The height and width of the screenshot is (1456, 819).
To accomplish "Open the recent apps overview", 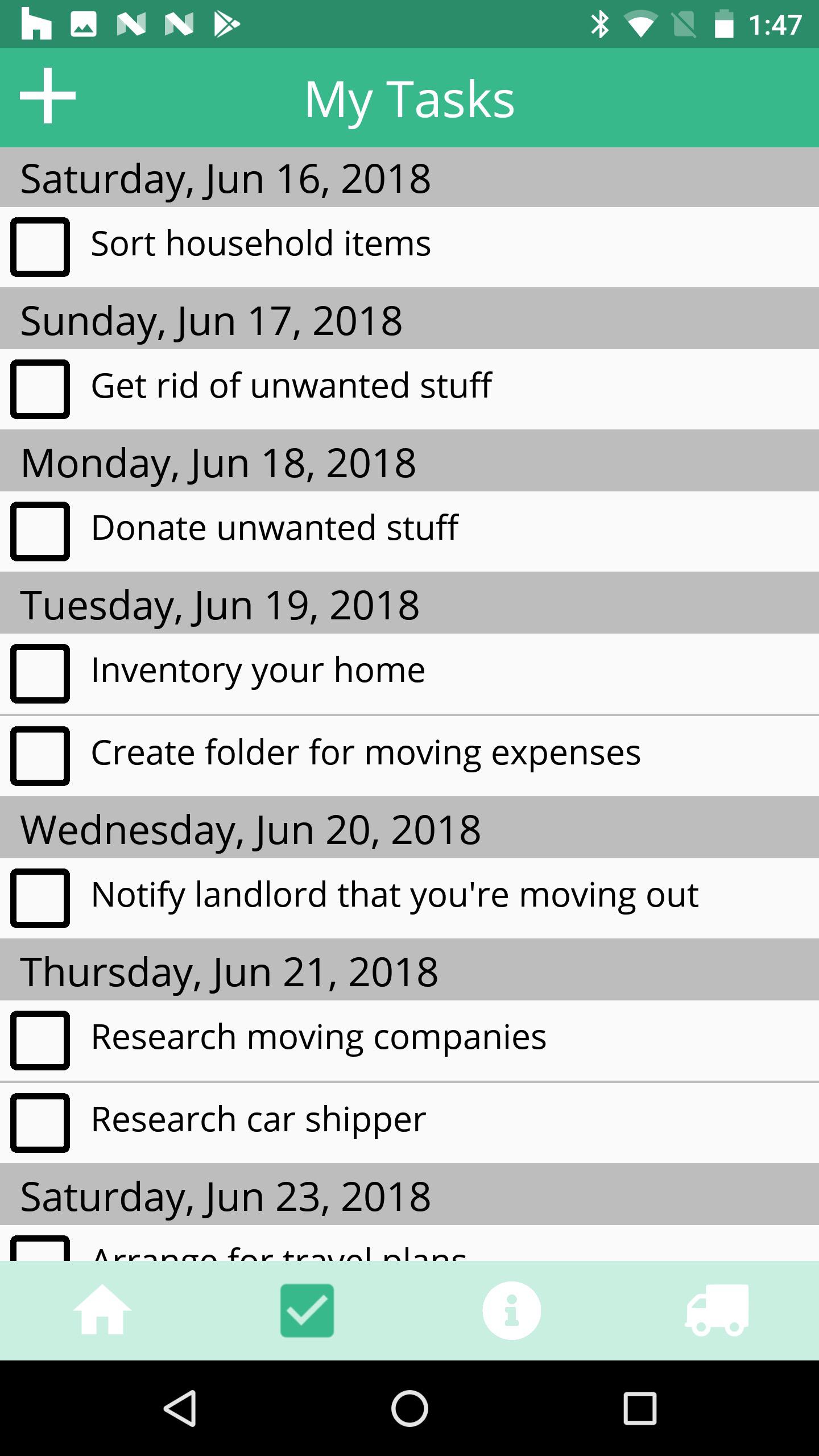I will [640, 1408].
